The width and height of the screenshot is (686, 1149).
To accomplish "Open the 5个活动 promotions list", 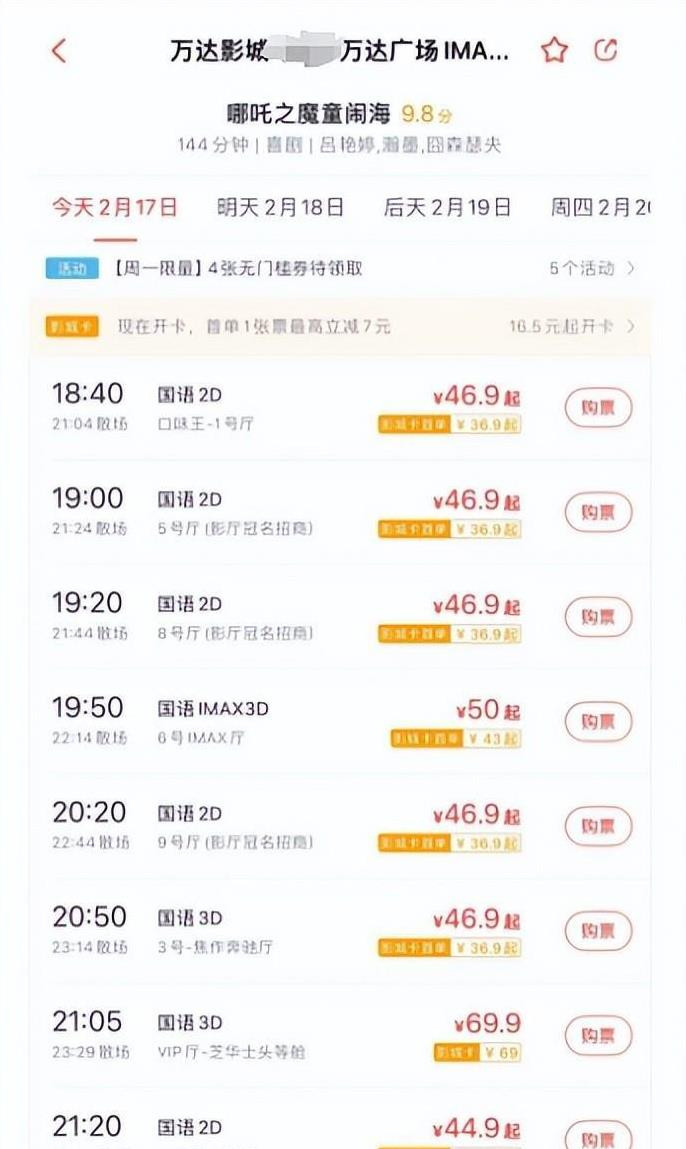I will [592, 268].
